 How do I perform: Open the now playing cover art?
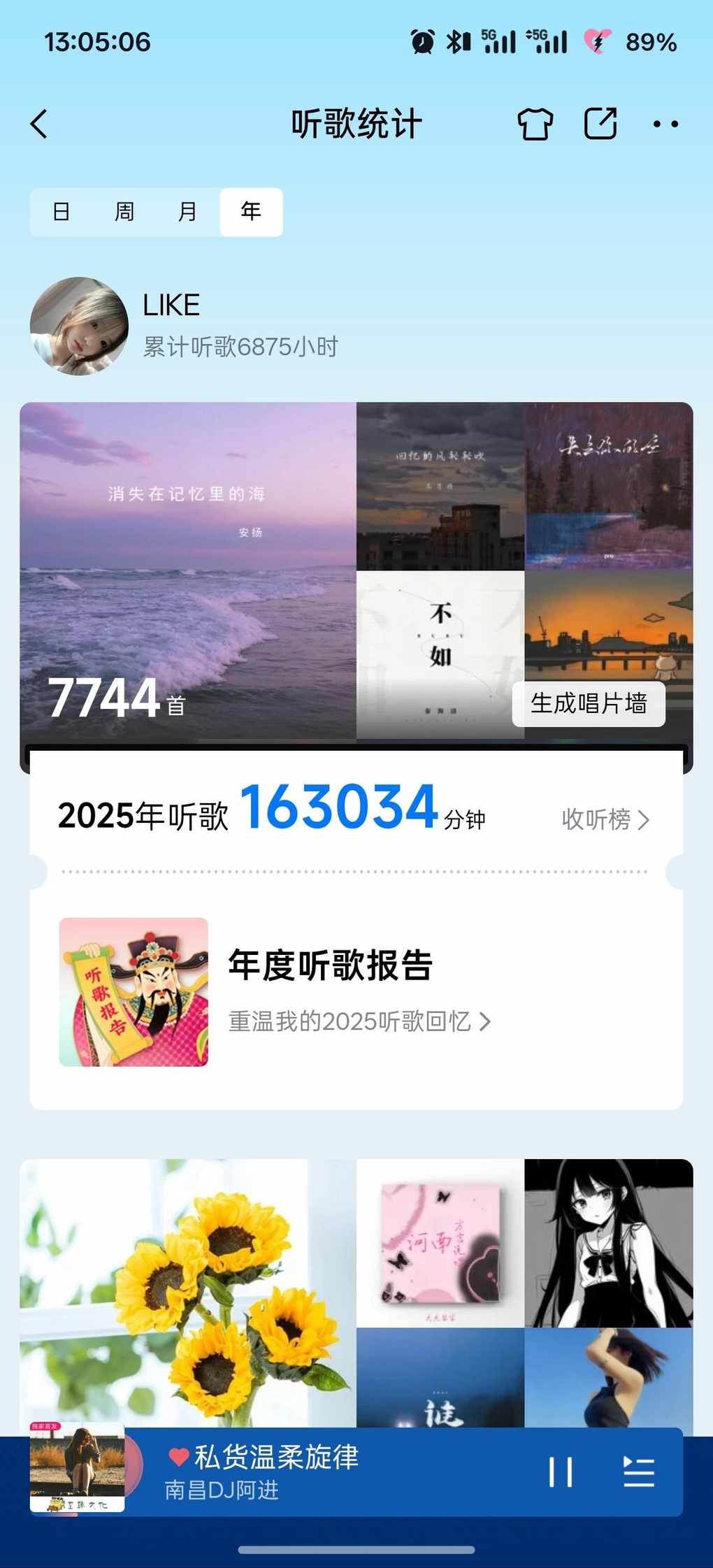[x=77, y=1468]
